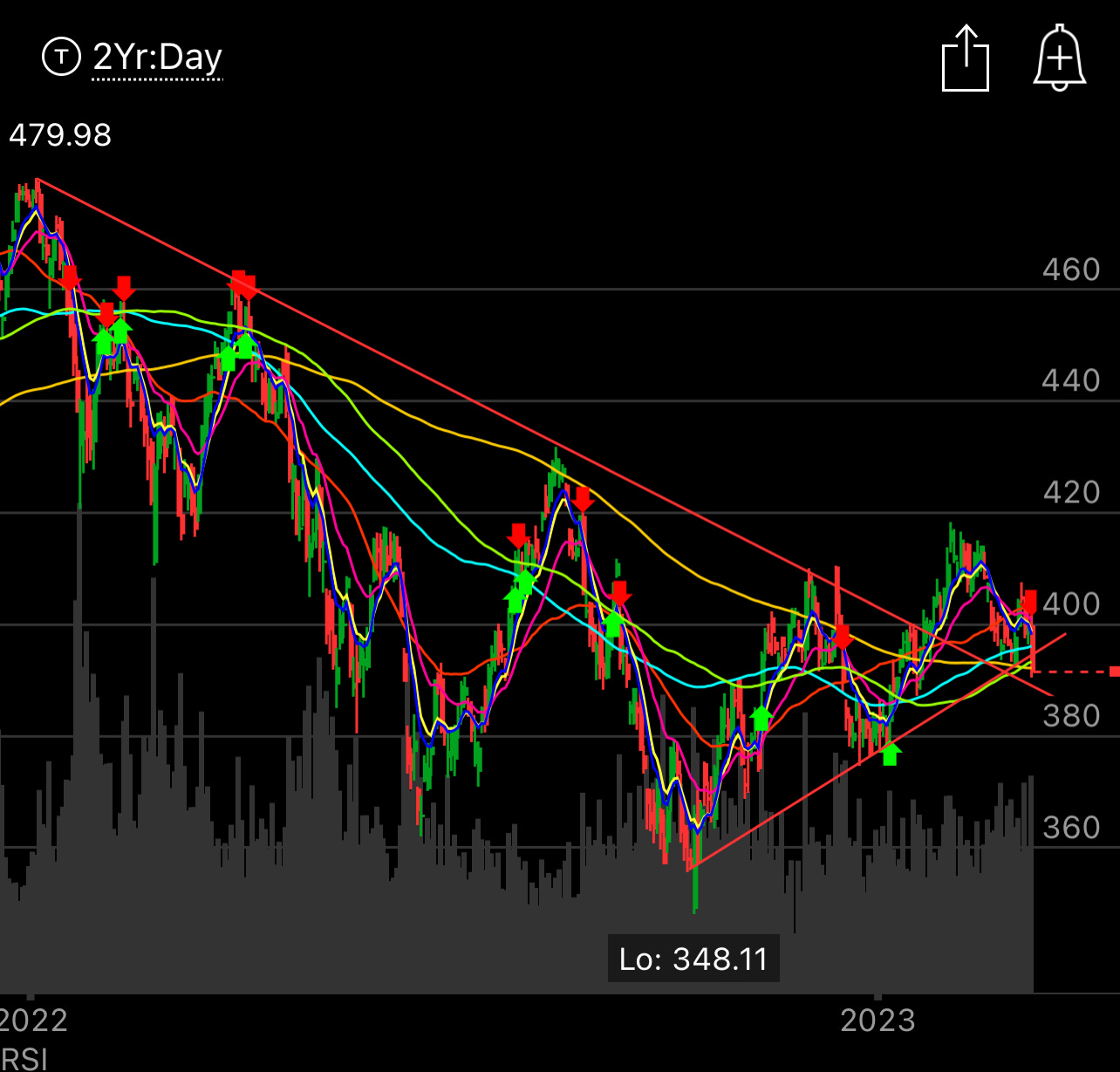
Task: Add a price alert with the bell
Action: [1059, 58]
